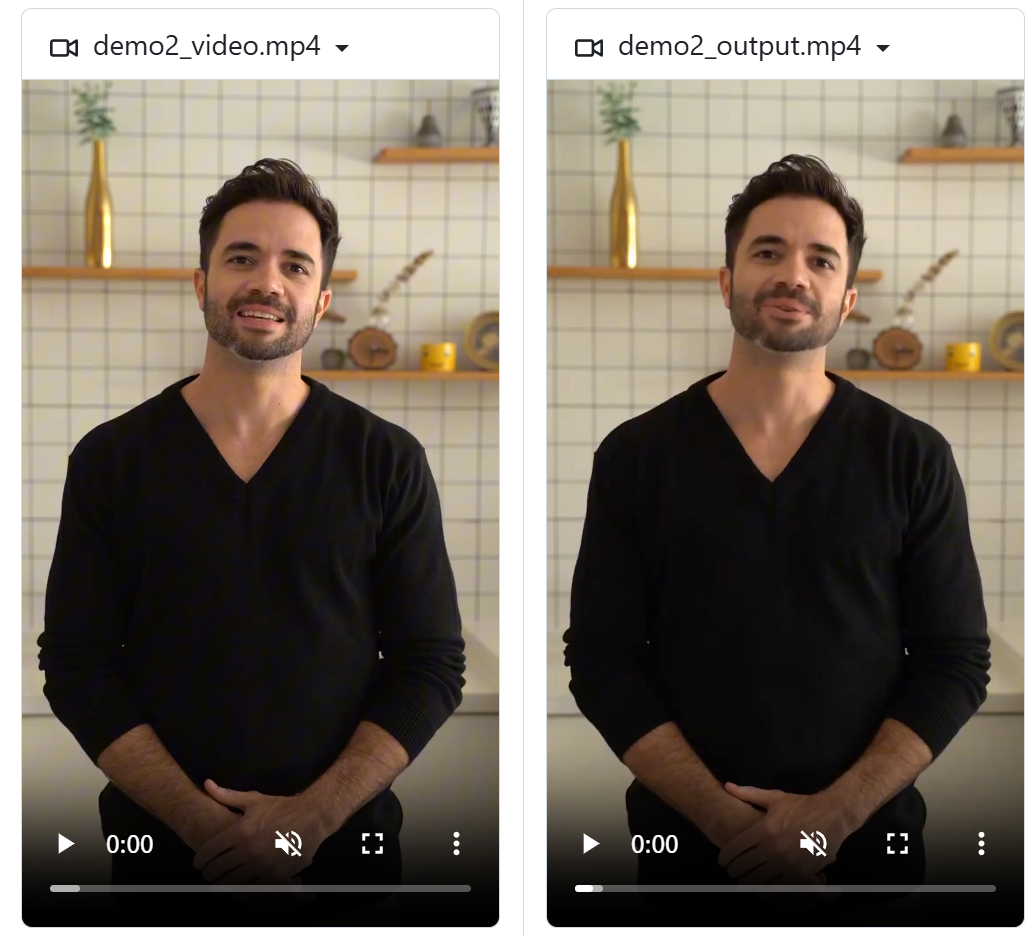Screen dimensions: 1032x936
Task: Seek along the demo2_output.mp4 progress bar
Action: pyautogui.click(x=785, y=888)
